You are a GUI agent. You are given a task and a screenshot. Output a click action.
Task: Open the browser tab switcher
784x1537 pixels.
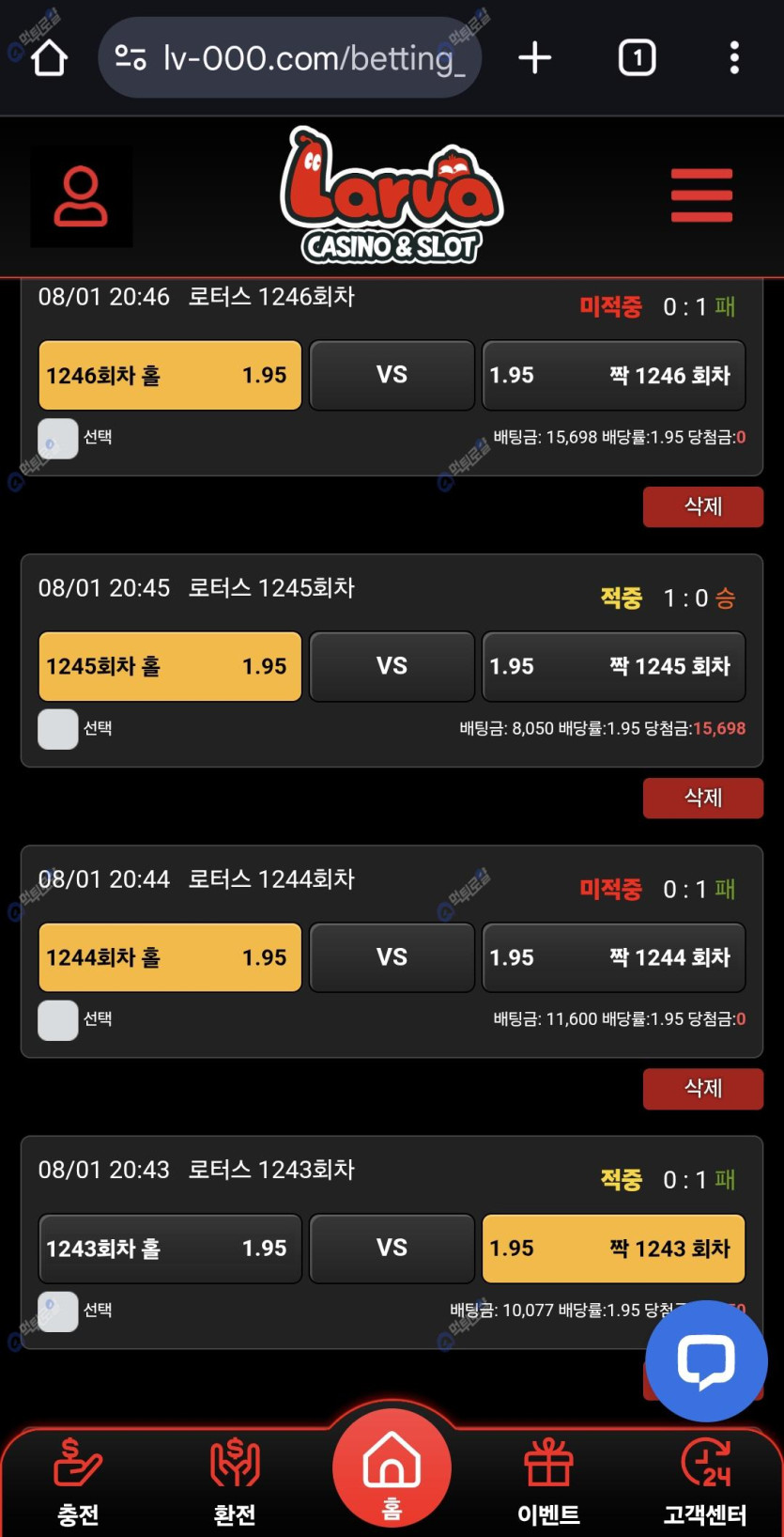pos(637,58)
